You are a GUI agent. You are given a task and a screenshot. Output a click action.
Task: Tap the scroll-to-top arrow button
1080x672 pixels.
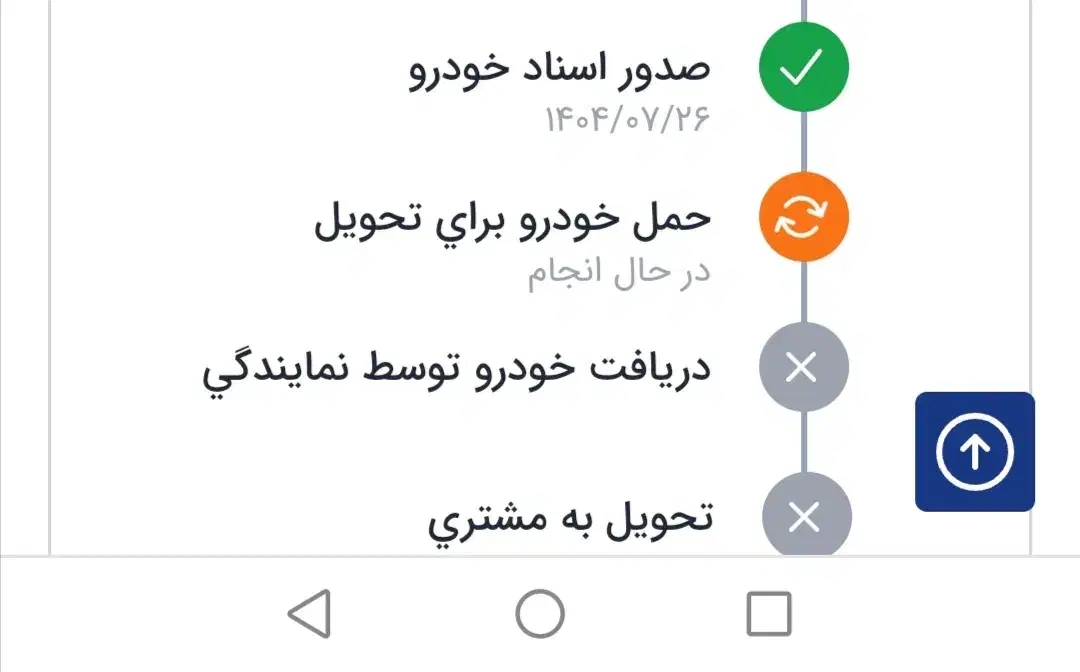point(975,452)
